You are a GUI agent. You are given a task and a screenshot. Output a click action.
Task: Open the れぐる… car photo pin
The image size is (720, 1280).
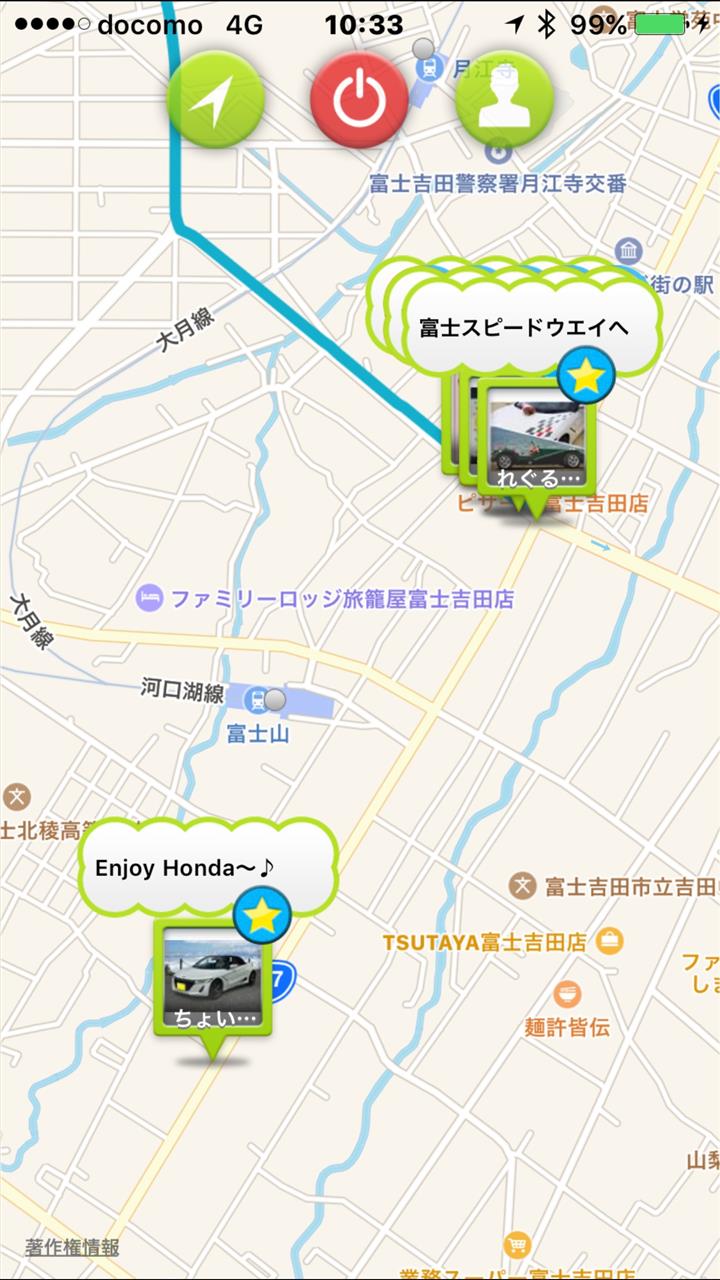pyautogui.click(x=538, y=440)
